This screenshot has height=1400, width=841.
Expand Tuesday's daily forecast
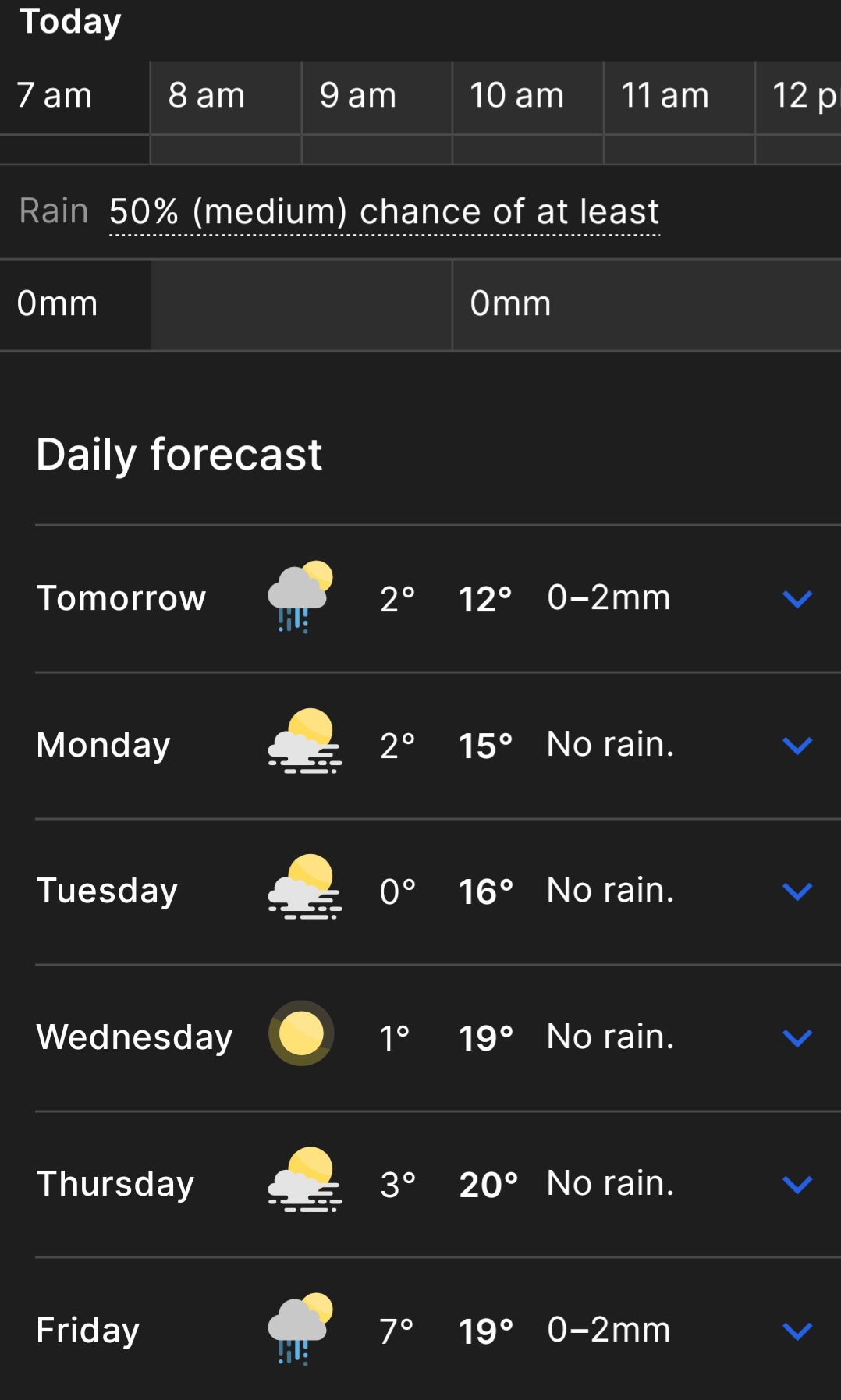(x=797, y=891)
